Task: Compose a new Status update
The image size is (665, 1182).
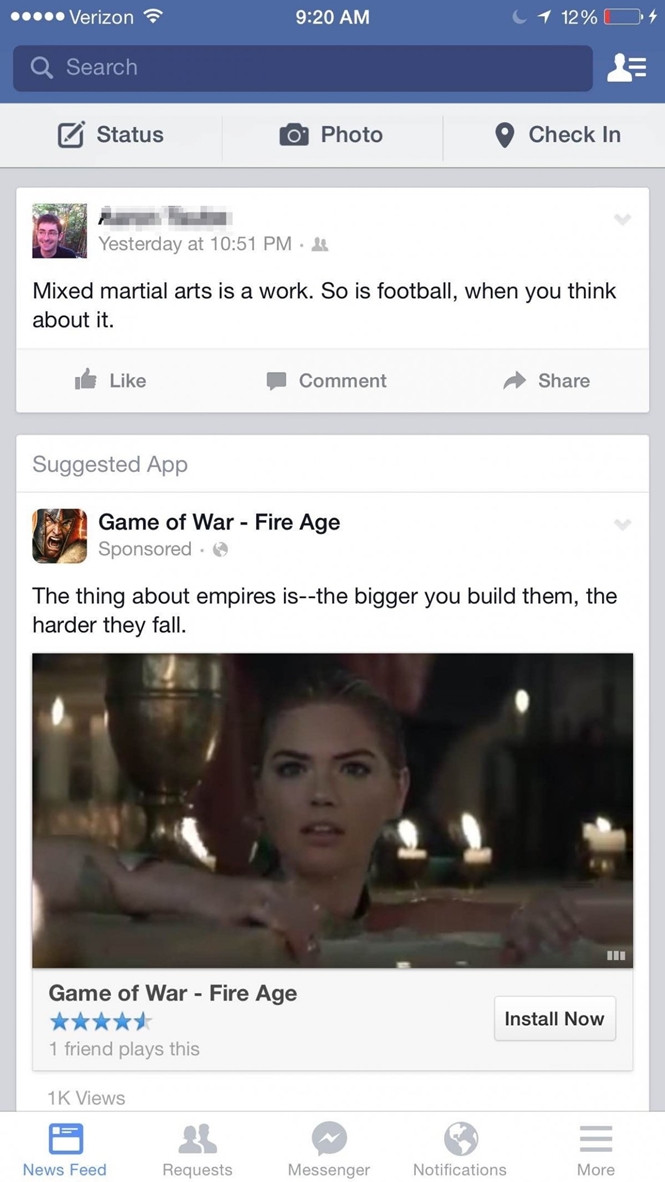Action: click(x=111, y=135)
